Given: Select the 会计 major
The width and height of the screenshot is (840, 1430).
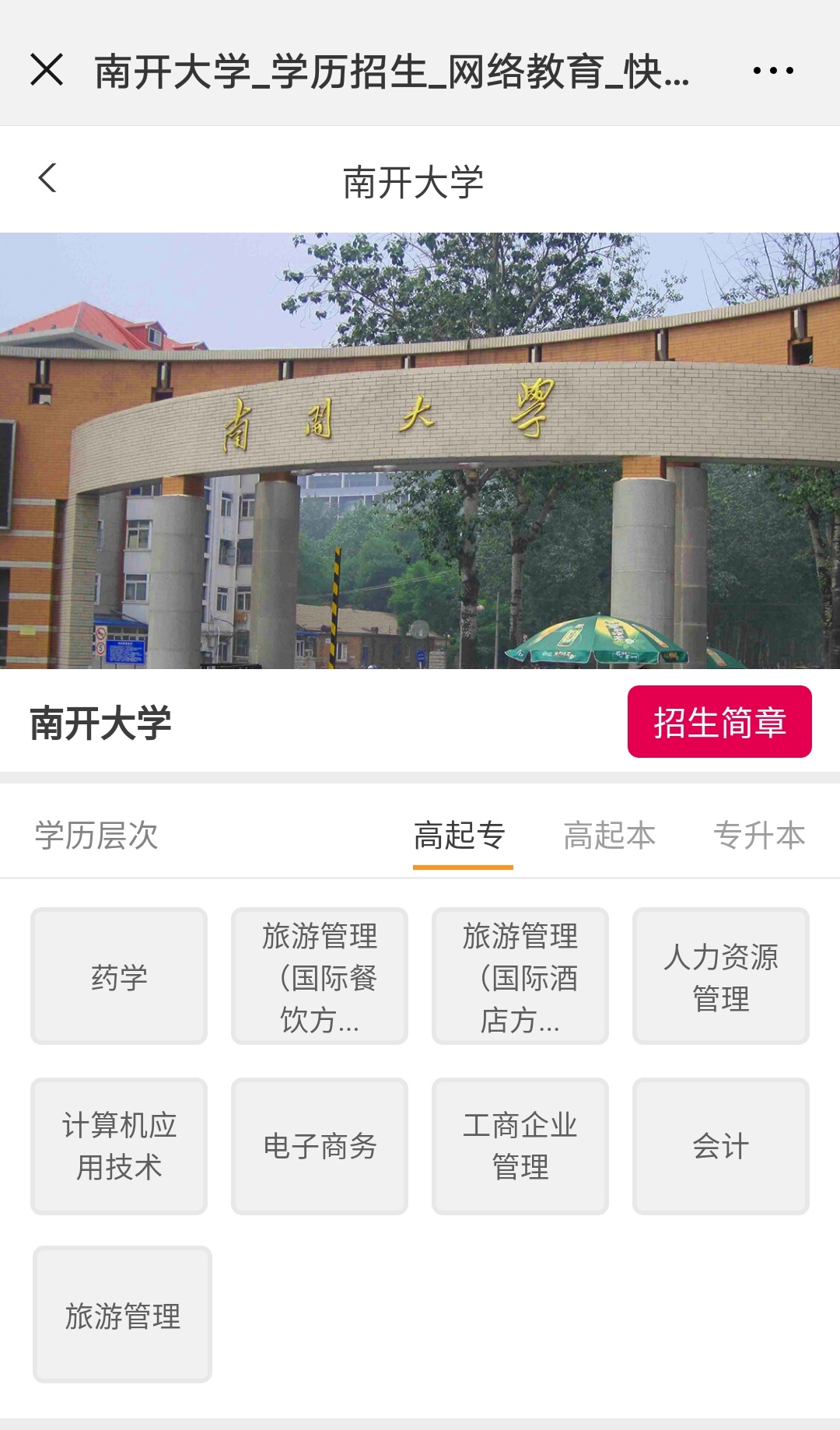Looking at the screenshot, I should [721, 1146].
